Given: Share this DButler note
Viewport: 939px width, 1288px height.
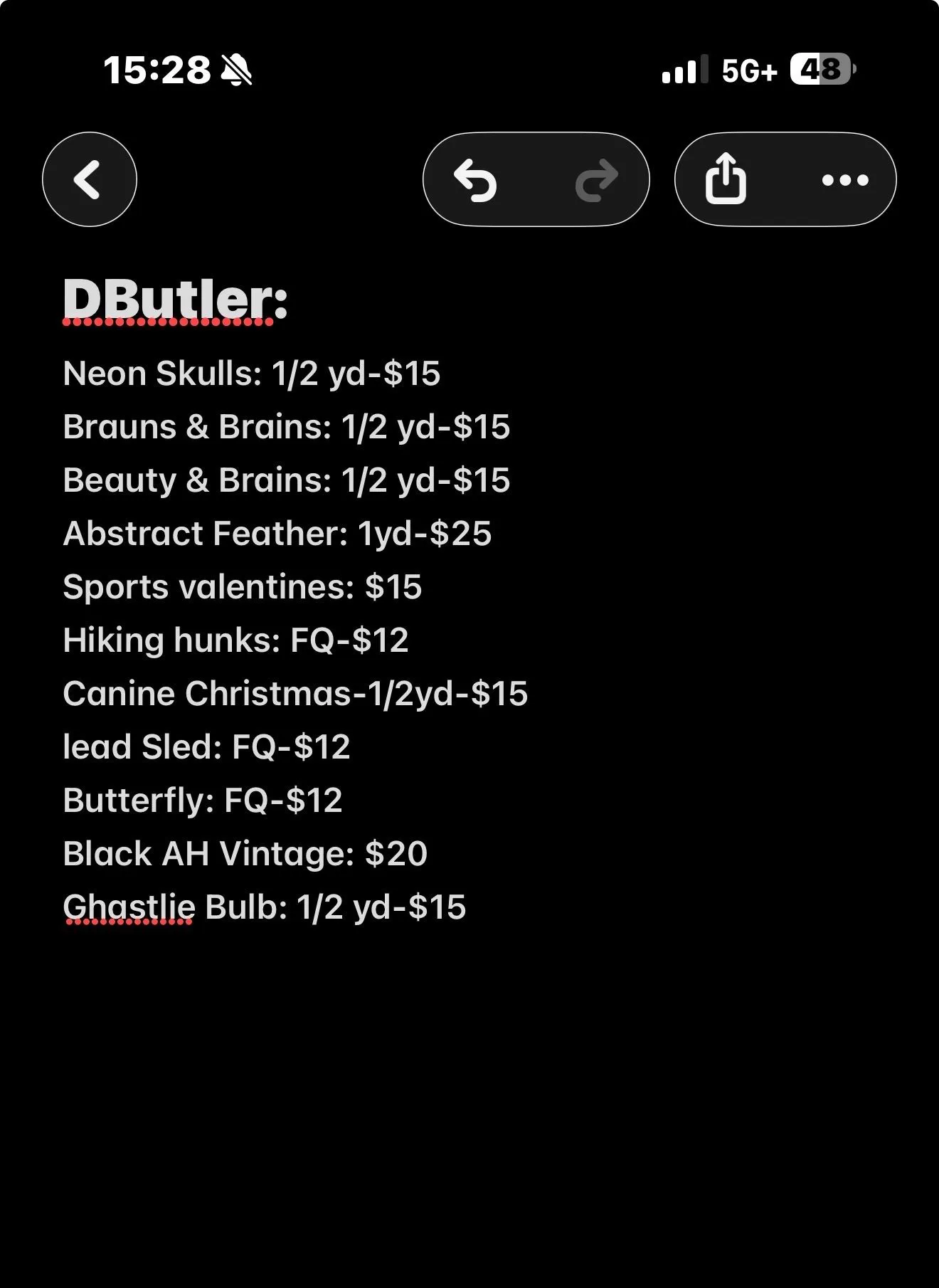Looking at the screenshot, I should pyautogui.click(x=726, y=179).
